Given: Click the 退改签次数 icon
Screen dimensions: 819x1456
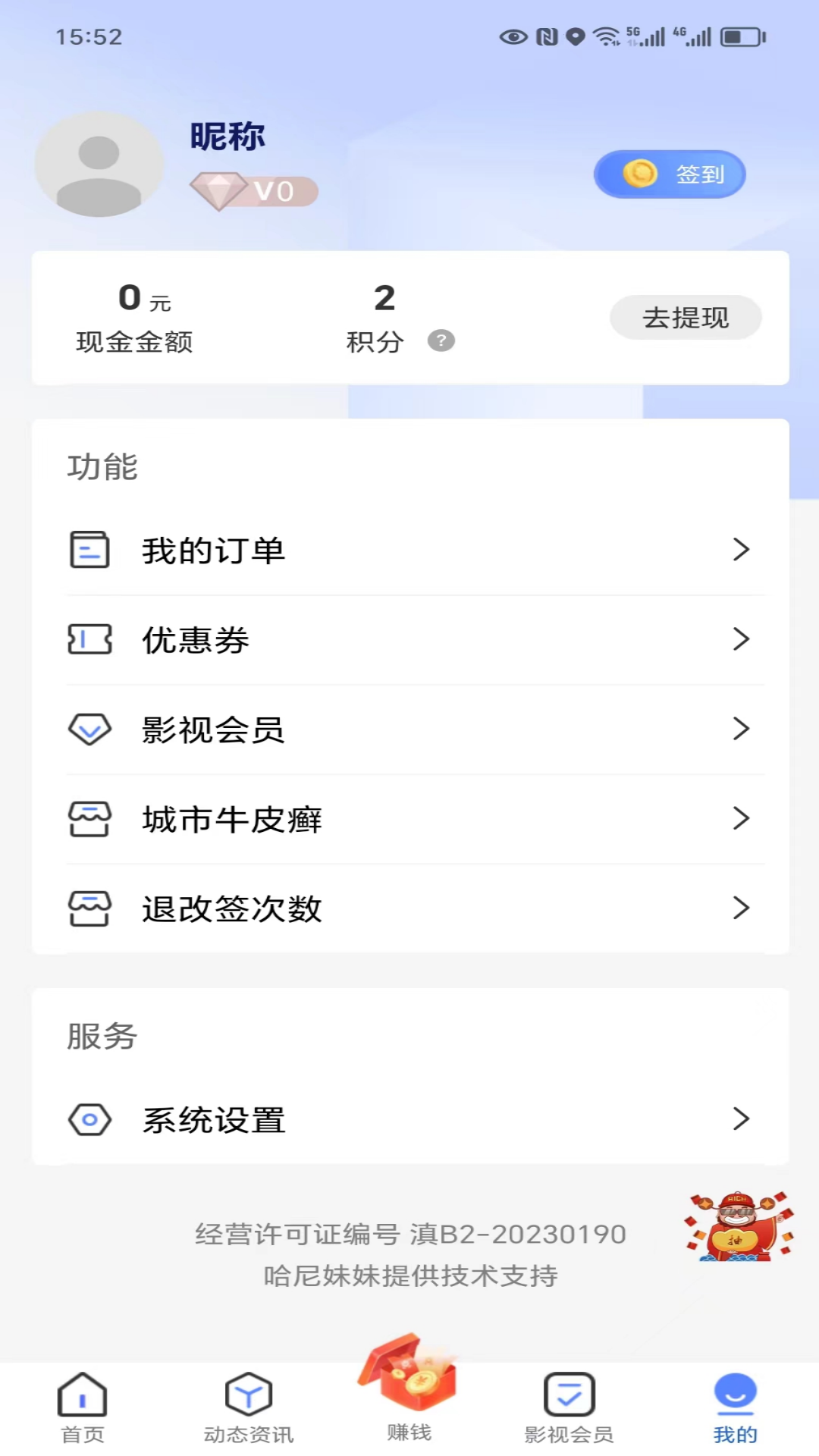Looking at the screenshot, I should (x=89, y=908).
